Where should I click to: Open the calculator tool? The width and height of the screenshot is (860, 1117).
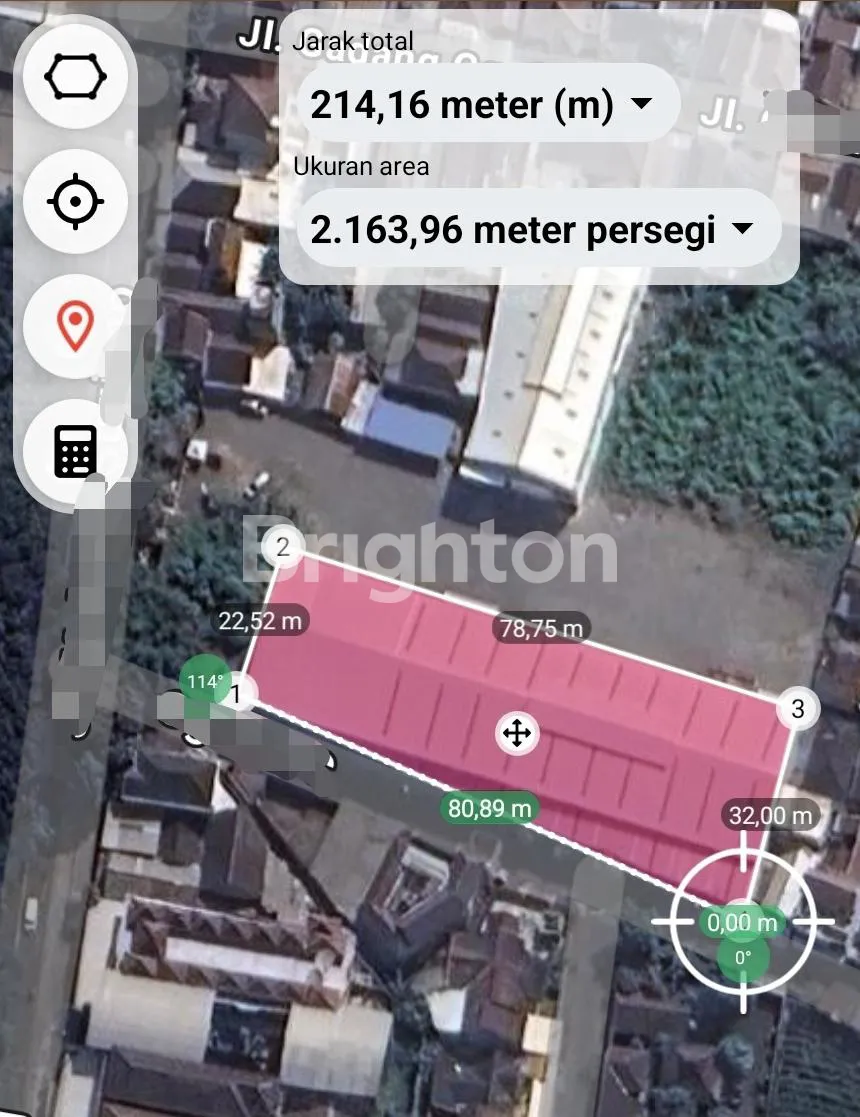[x=75, y=451]
